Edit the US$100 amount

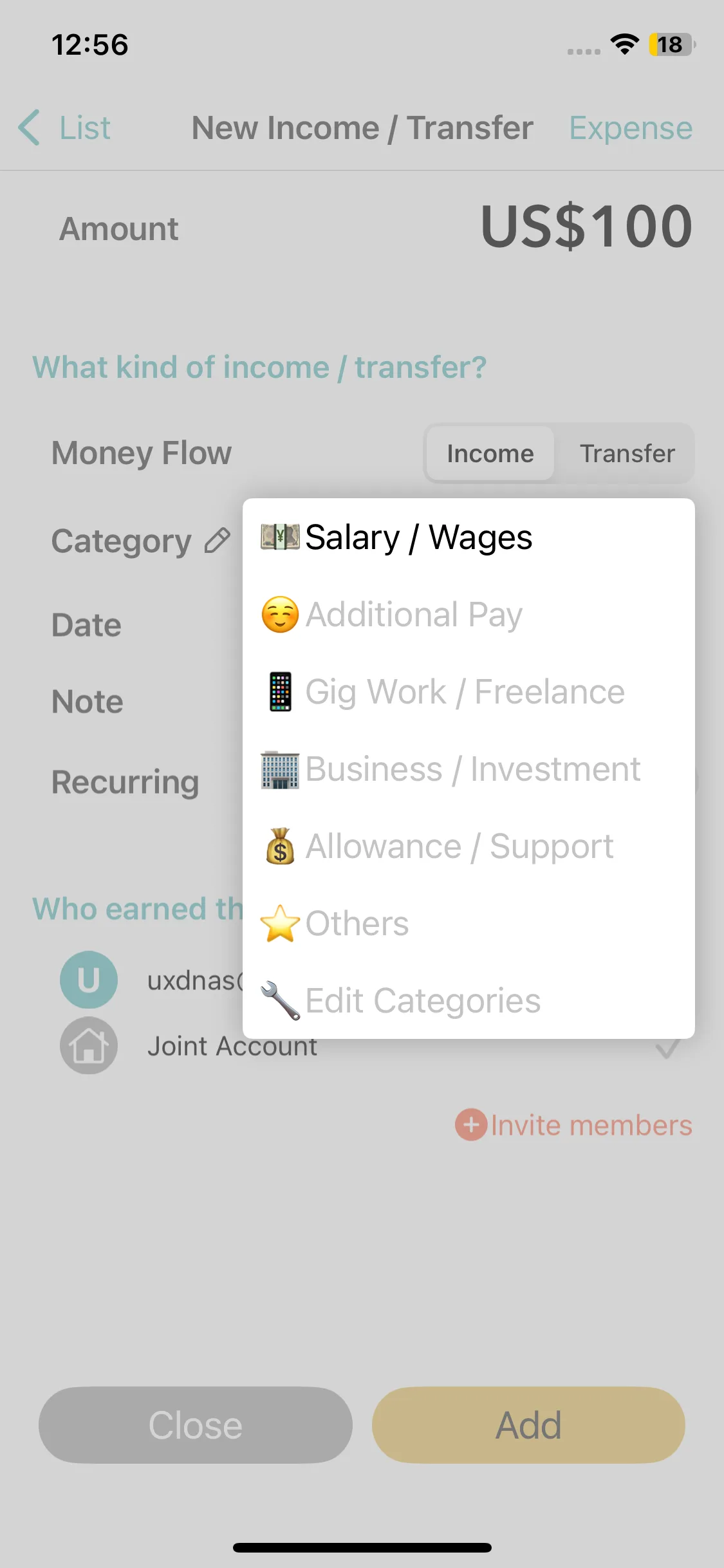(x=586, y=227)
